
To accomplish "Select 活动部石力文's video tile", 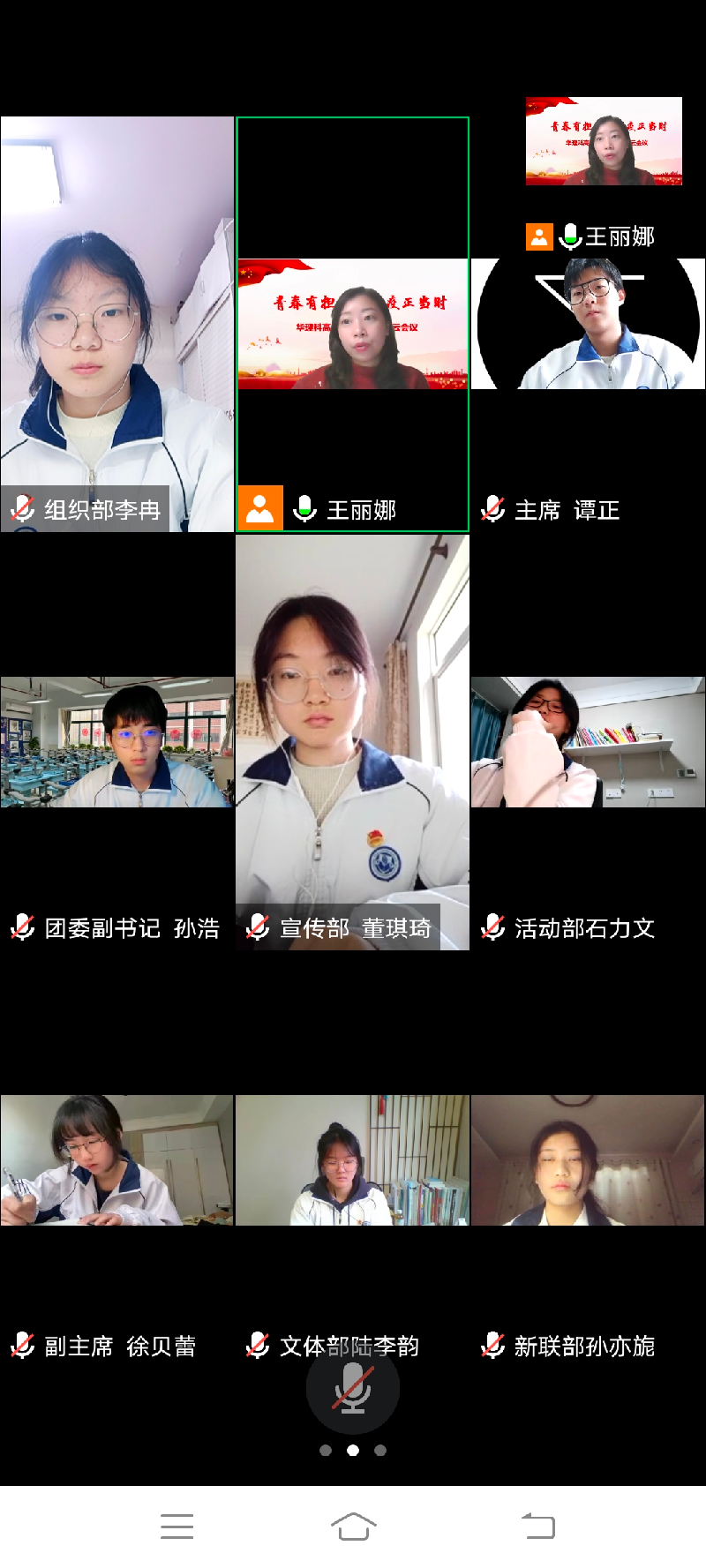I will coord(588,742).
